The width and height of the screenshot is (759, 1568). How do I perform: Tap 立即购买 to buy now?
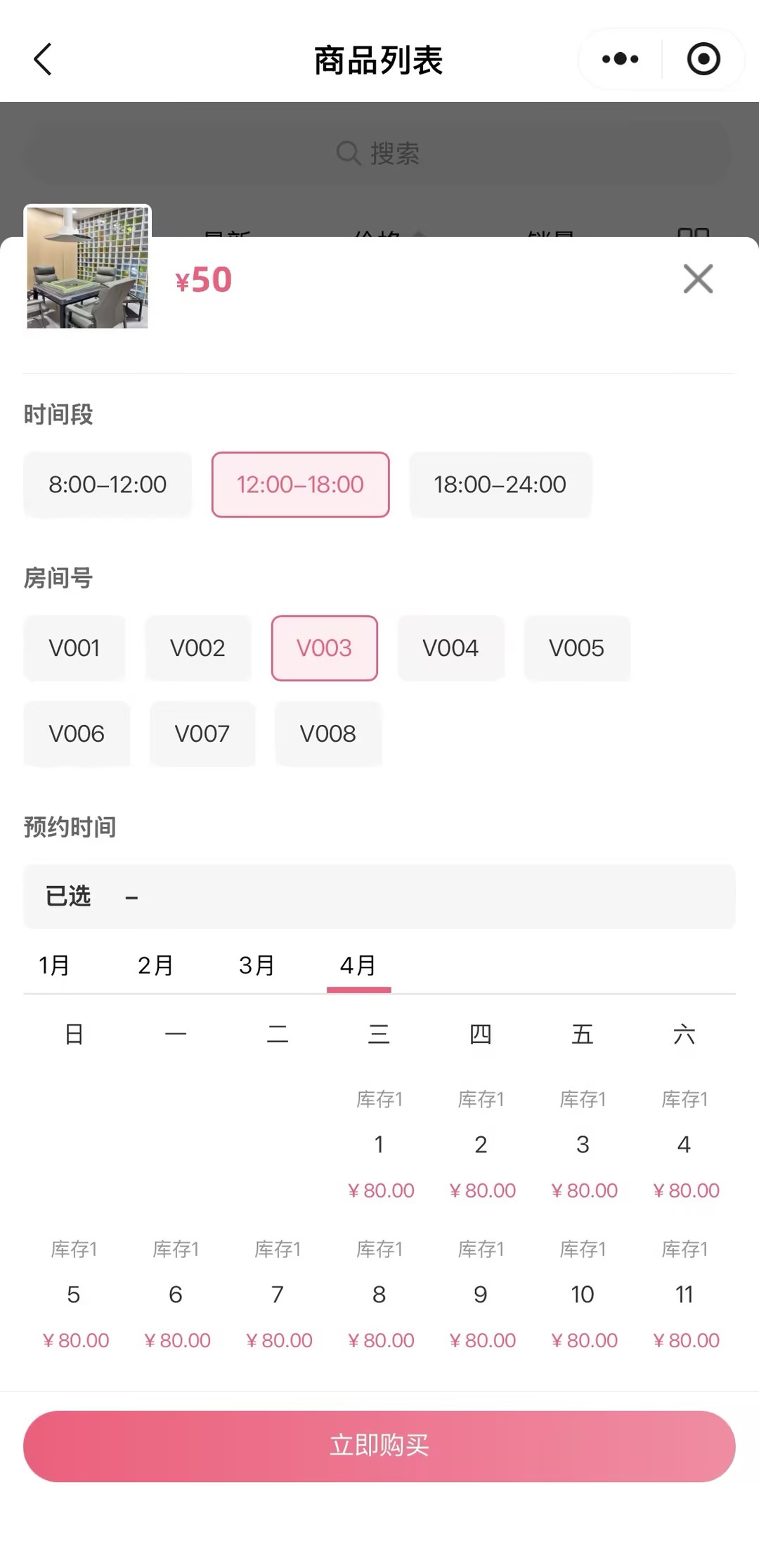(x=379, y=1446)
